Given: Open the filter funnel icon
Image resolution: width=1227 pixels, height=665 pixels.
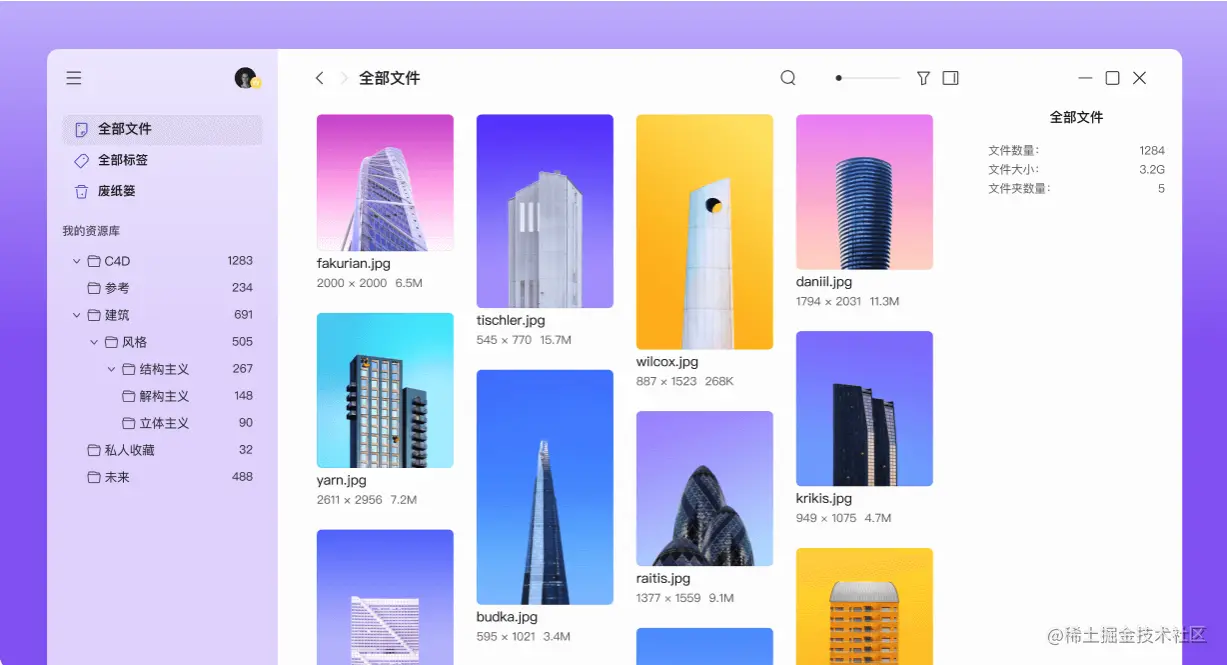Looking at the screenshot, I should click(x=923, y=78).
